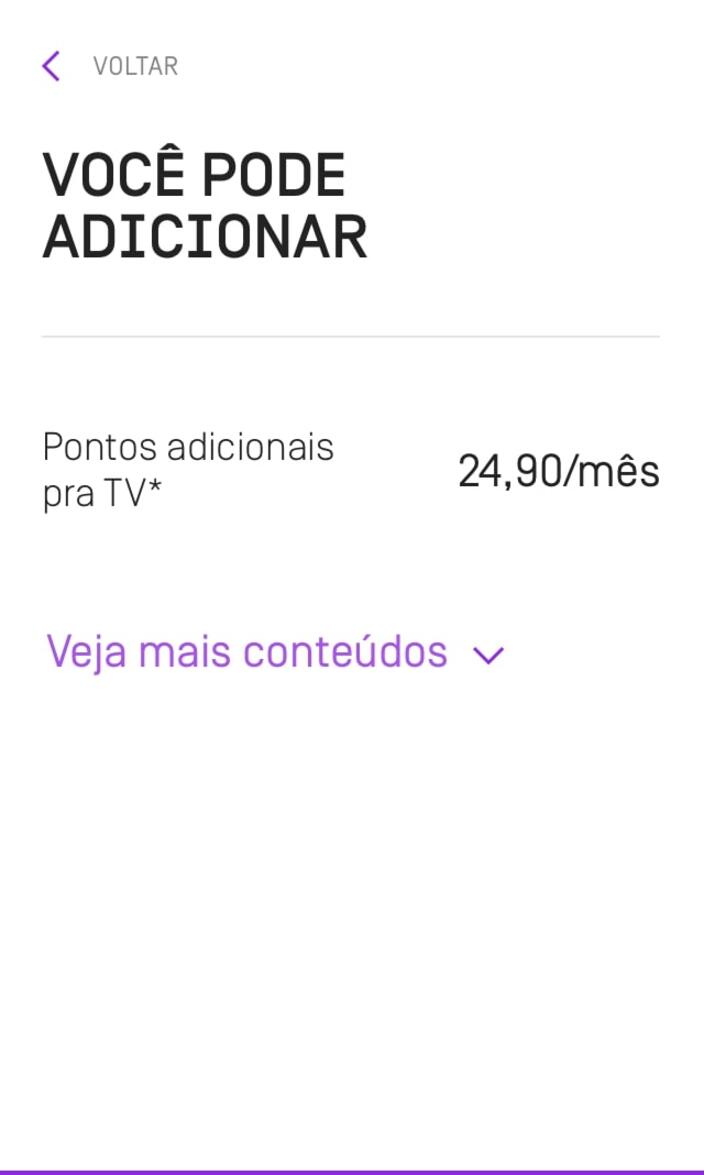Expand Veja mais conteúdos
Screen dimensions: 704x1175
point(276,652)
